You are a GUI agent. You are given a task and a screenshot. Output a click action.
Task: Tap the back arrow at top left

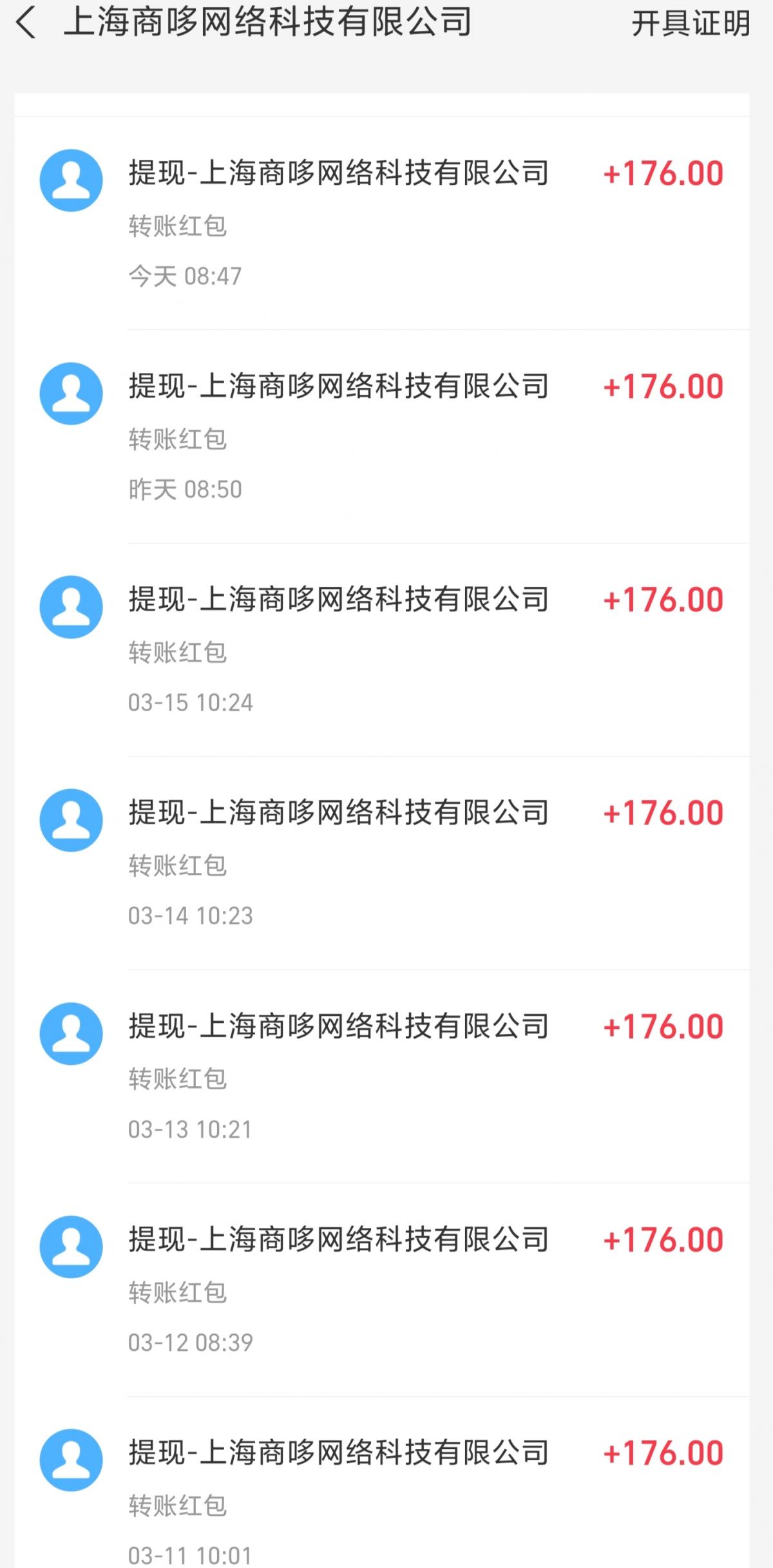24,24
